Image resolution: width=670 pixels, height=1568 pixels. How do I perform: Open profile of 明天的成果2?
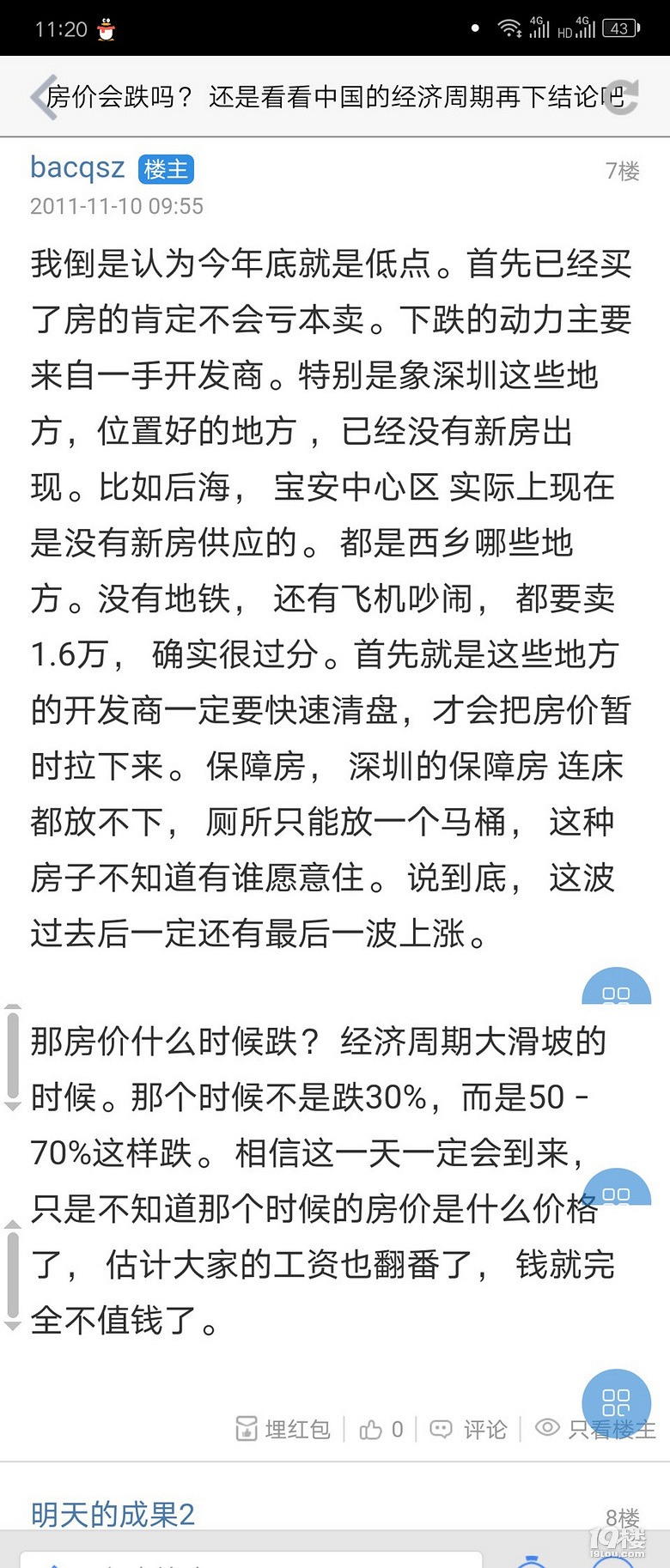[x=113, y=1514]
